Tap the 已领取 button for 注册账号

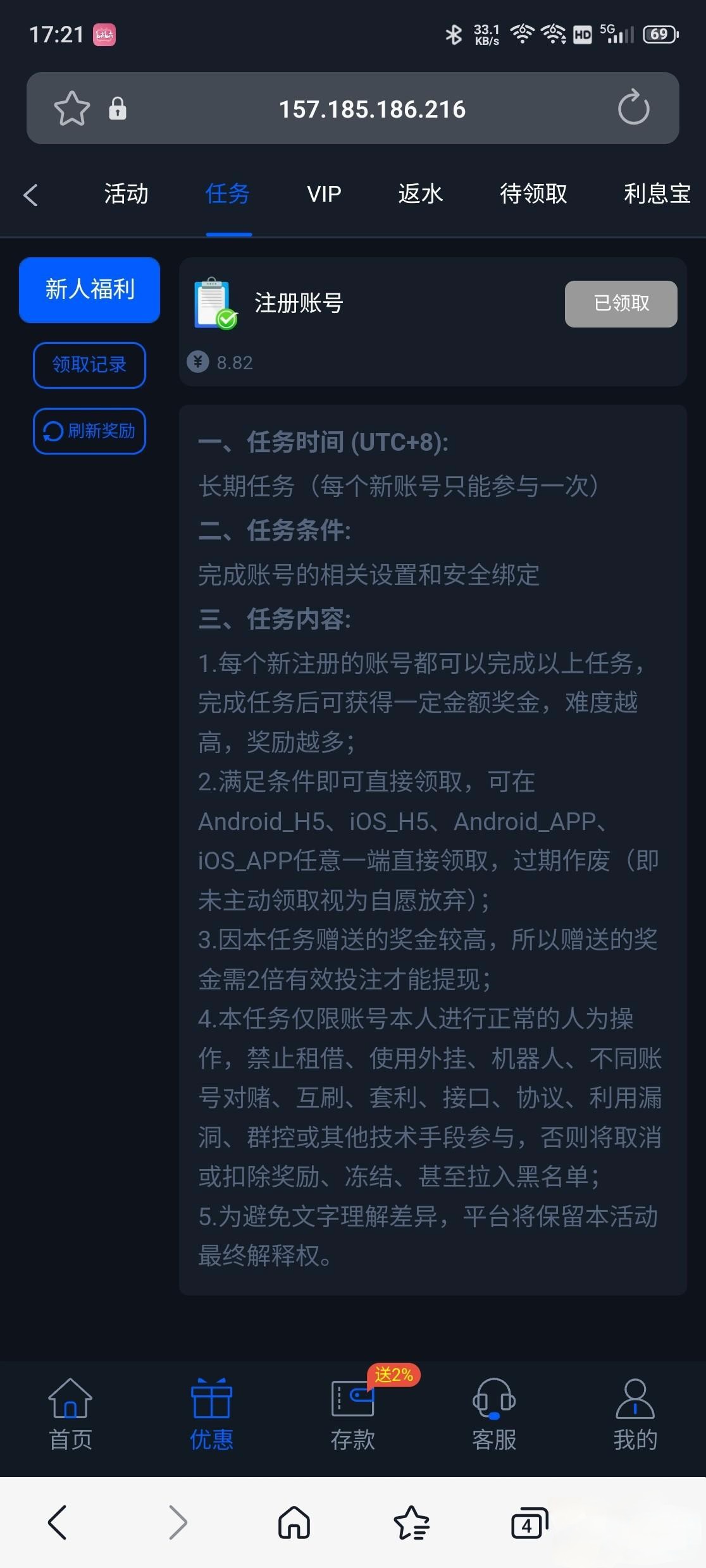coord(621,303)
